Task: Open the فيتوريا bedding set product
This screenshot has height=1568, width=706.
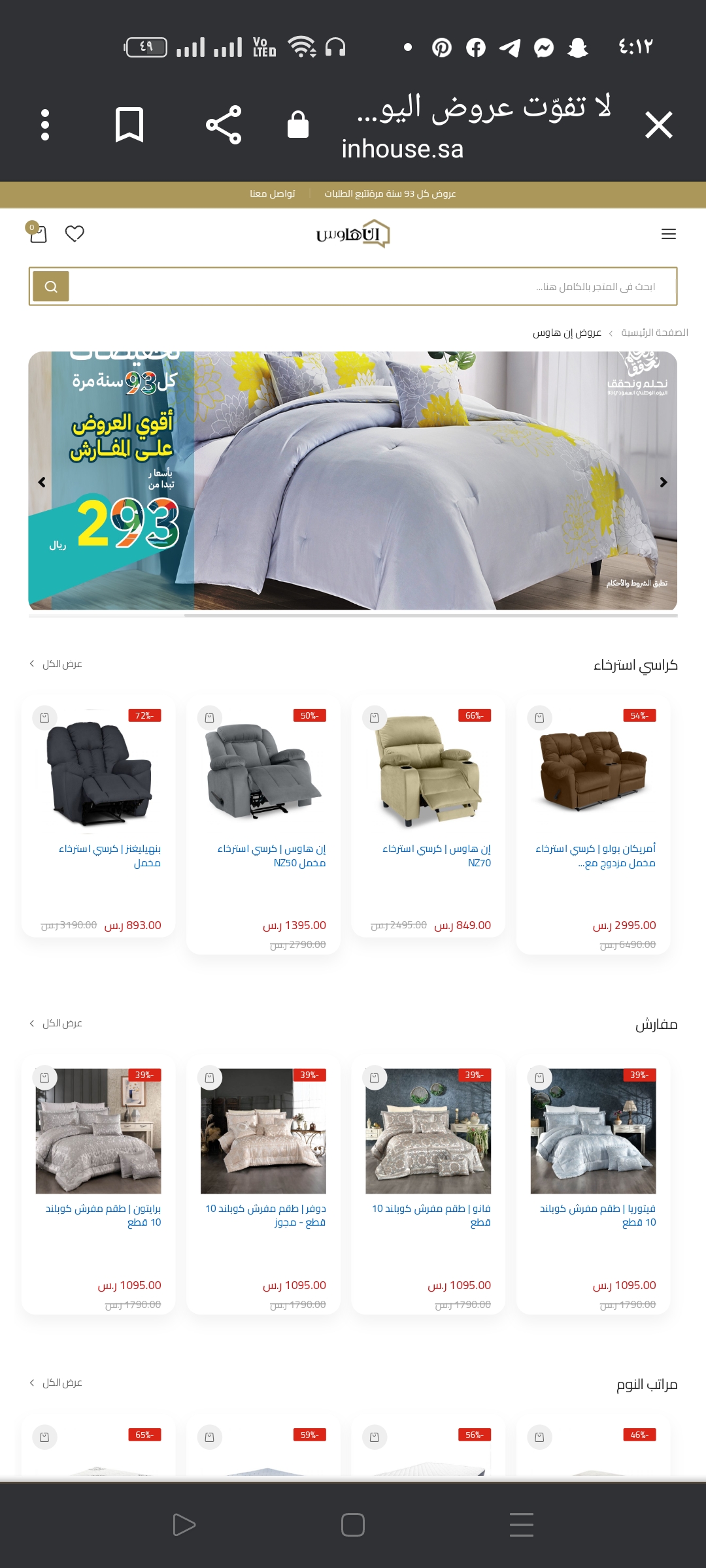Action: [x=593, y=1184]
